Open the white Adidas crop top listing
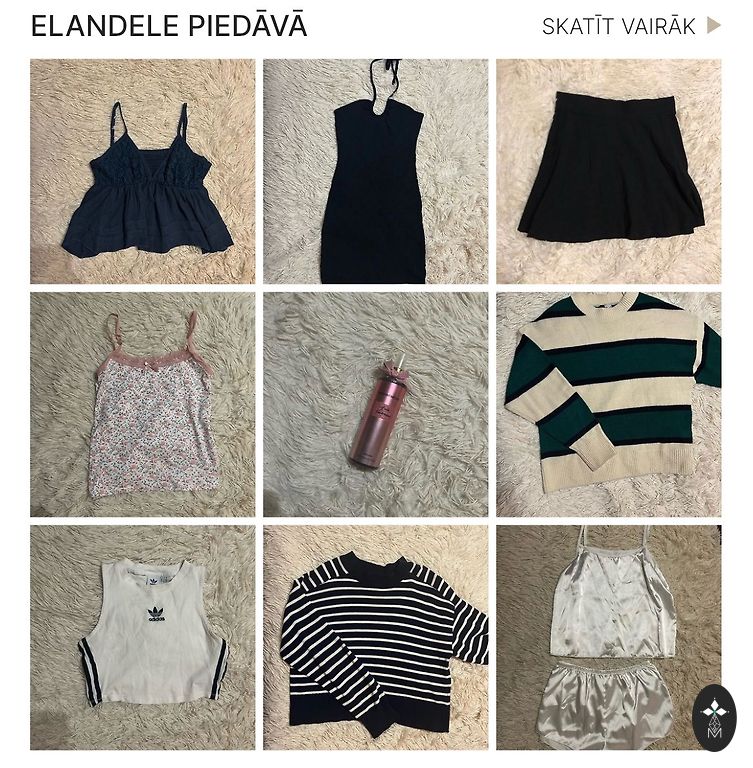Image resolution: width=753 pixels, height=768 pixels. pyautogui.click(x=142, y=637)
